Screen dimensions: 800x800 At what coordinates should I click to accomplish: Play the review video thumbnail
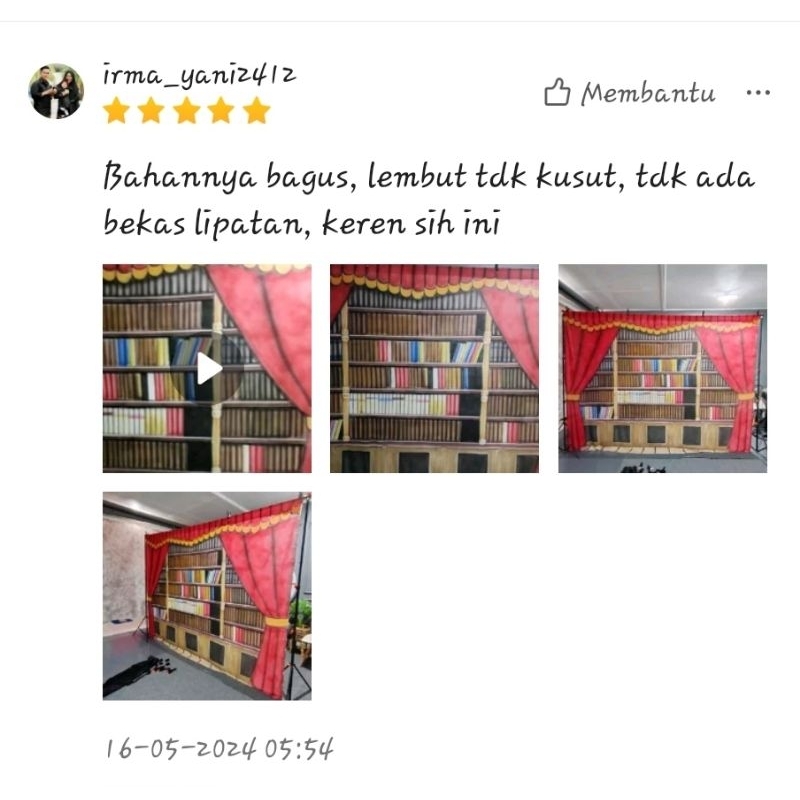tap(207, 368)
